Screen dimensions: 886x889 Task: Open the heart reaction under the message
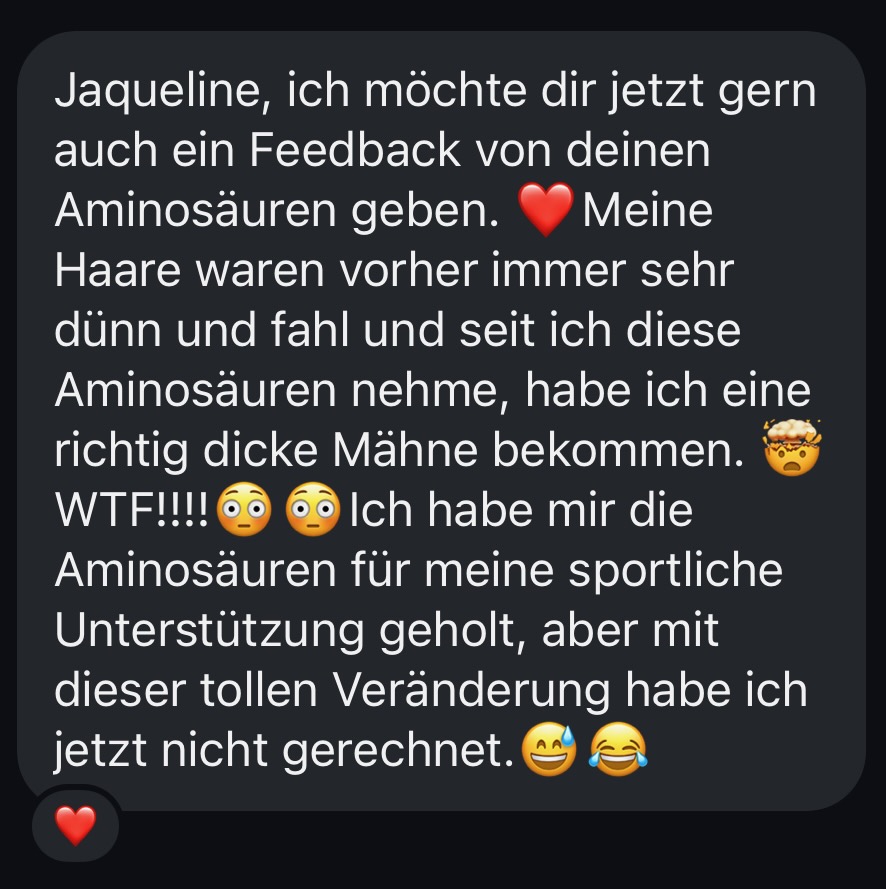[75, 827]
